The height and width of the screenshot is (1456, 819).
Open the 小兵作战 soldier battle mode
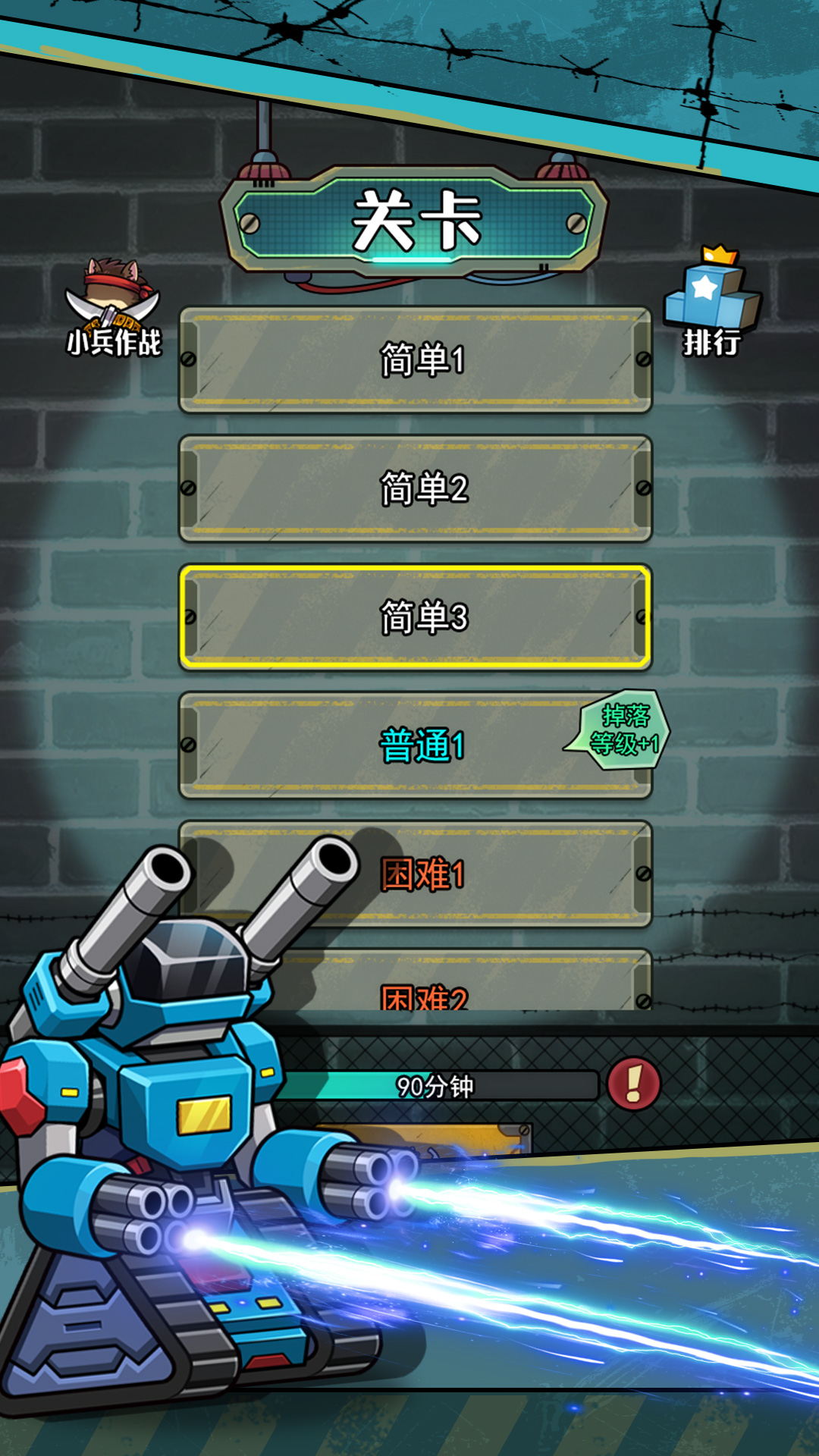(114, 309)
